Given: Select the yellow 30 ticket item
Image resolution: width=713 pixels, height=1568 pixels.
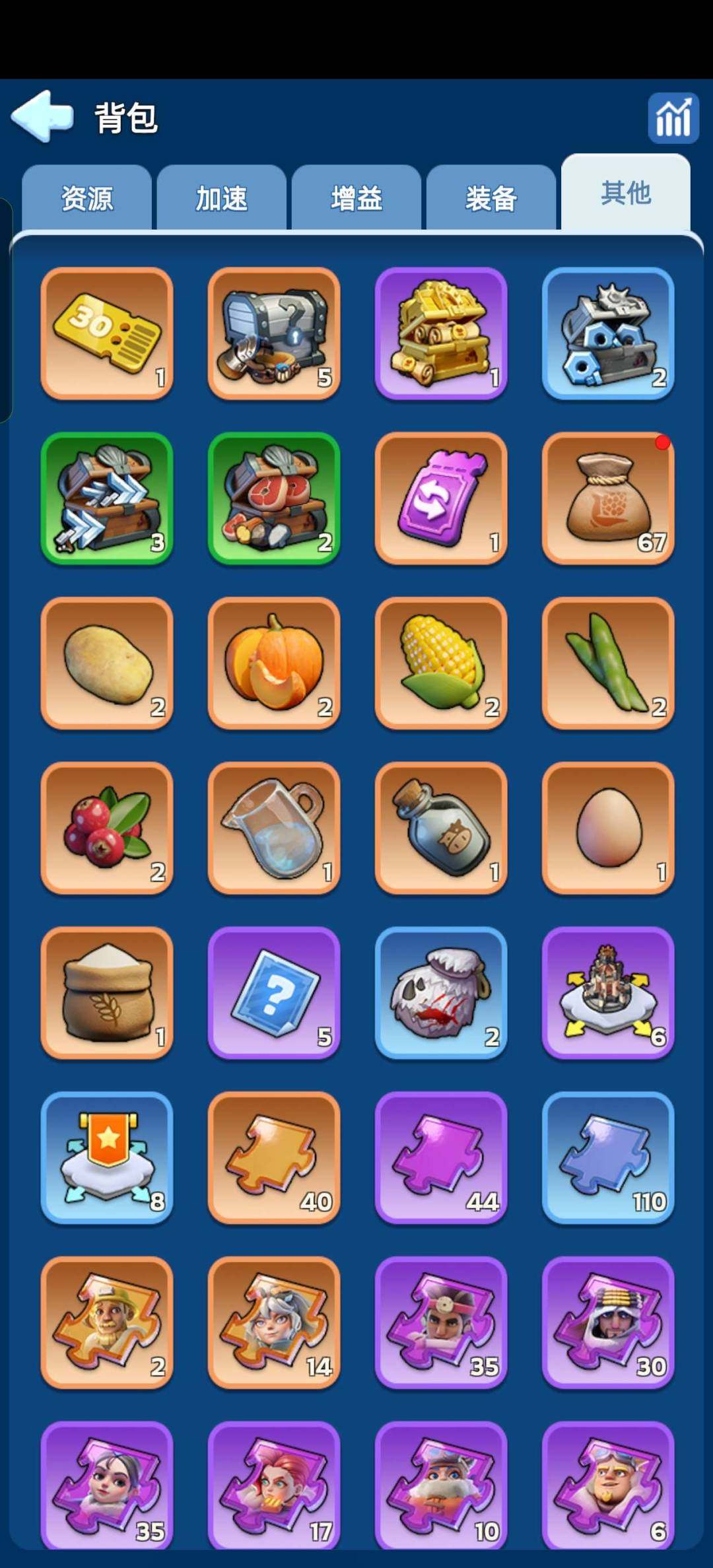Looking at the screenshot, I should [107, 333].
